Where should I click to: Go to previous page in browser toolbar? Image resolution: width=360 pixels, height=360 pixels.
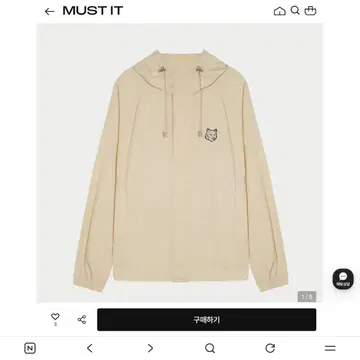point(89,349)
